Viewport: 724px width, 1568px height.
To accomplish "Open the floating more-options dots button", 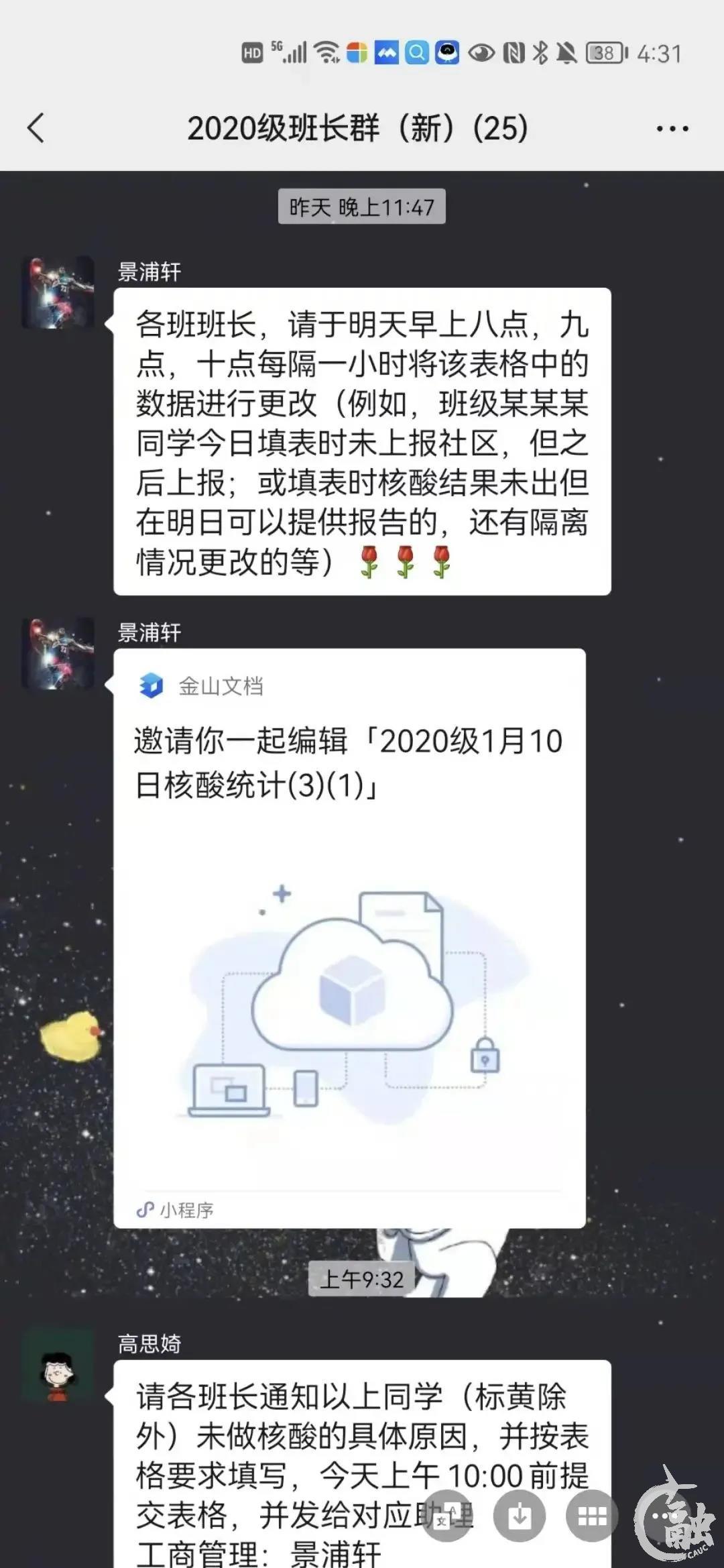I will (x=665, y=1516).
